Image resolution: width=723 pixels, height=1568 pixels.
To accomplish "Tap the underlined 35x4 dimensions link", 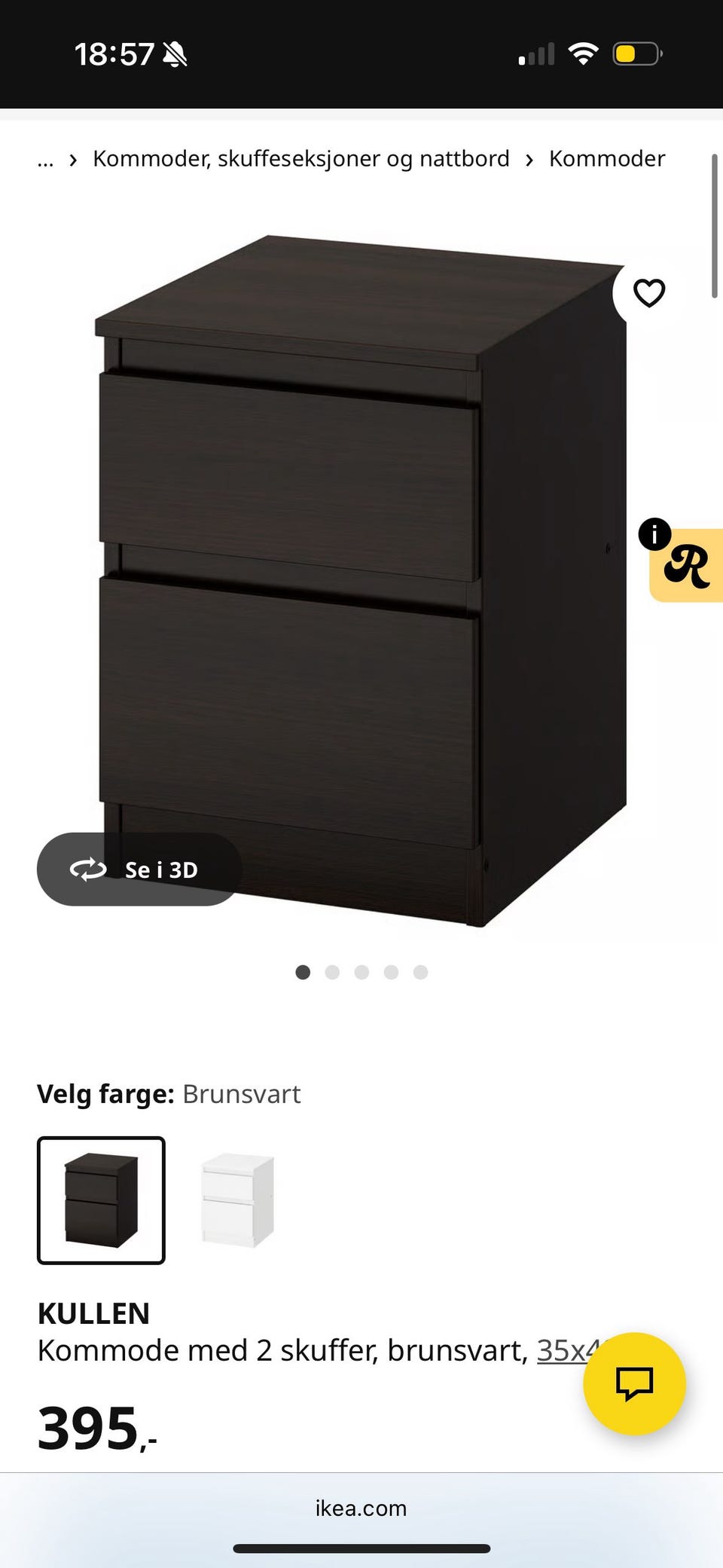I will (x=561, y=1350).
